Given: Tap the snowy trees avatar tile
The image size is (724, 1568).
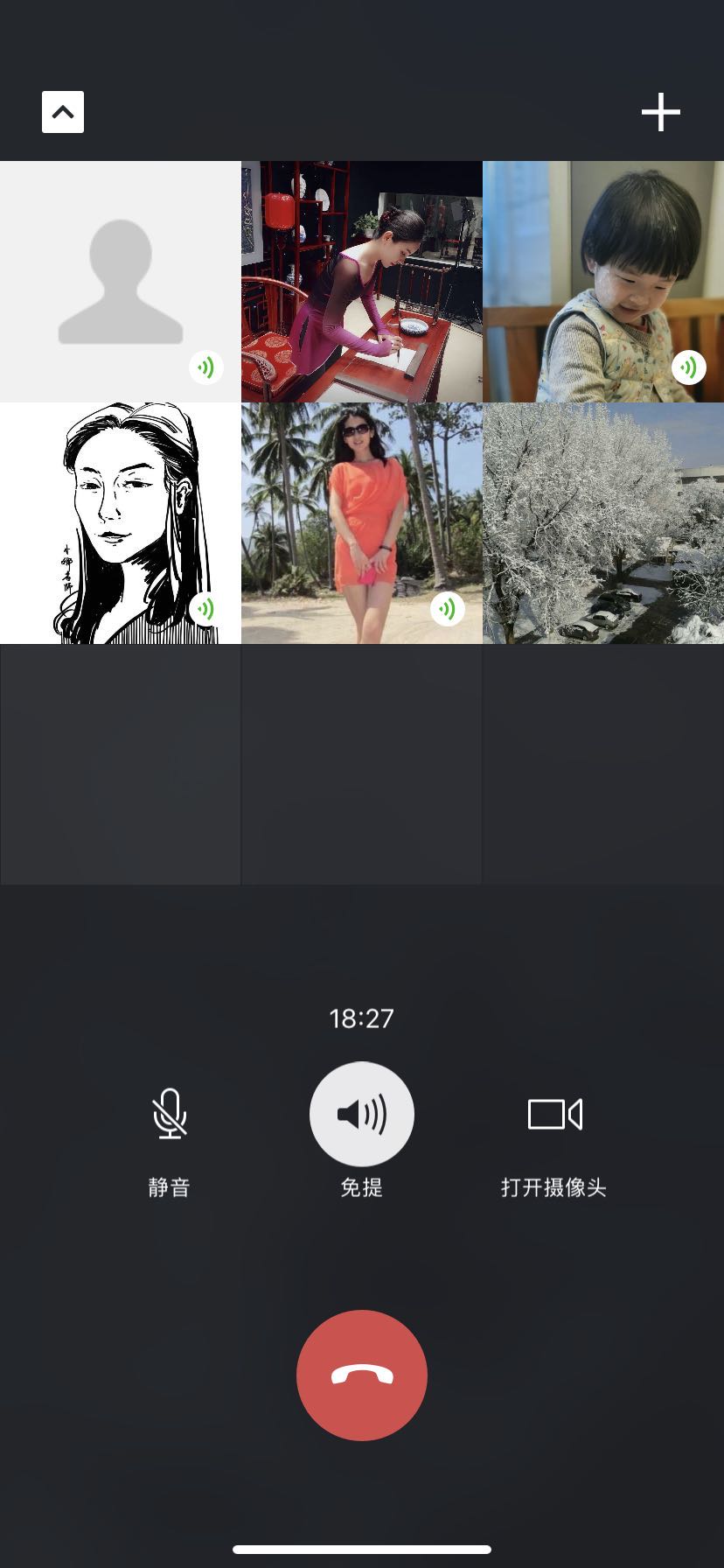Looking at the screenshot, I should pos(603,523).
